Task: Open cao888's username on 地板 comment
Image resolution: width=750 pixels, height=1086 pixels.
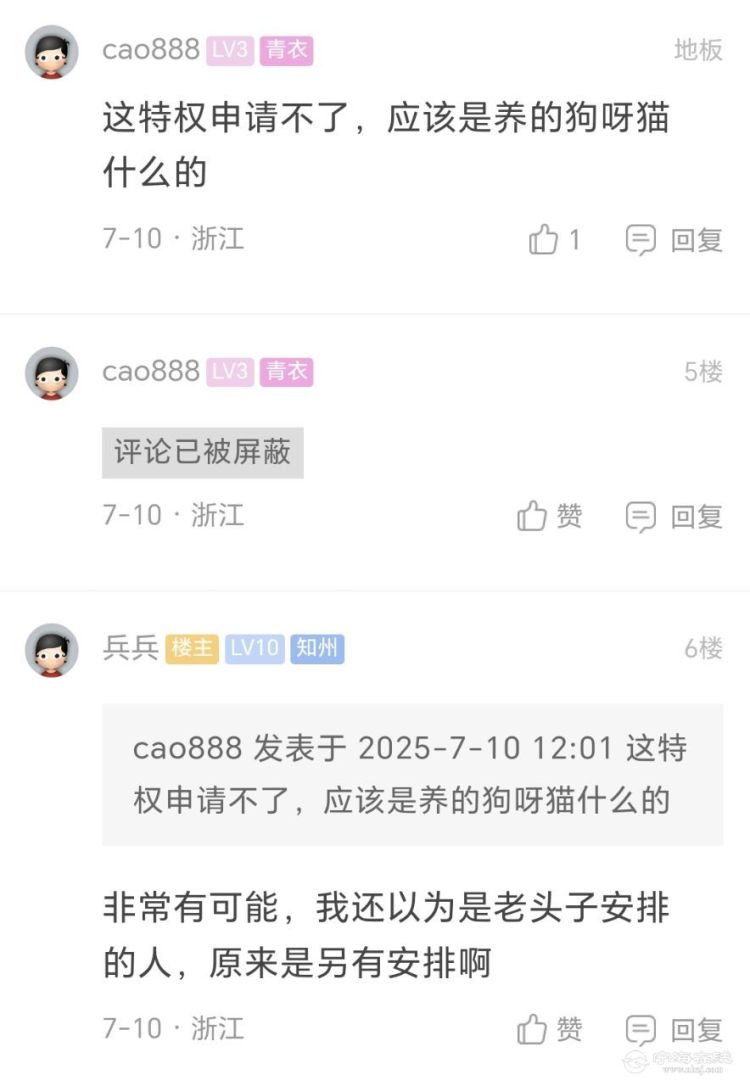Action: (x=151, y=50)
